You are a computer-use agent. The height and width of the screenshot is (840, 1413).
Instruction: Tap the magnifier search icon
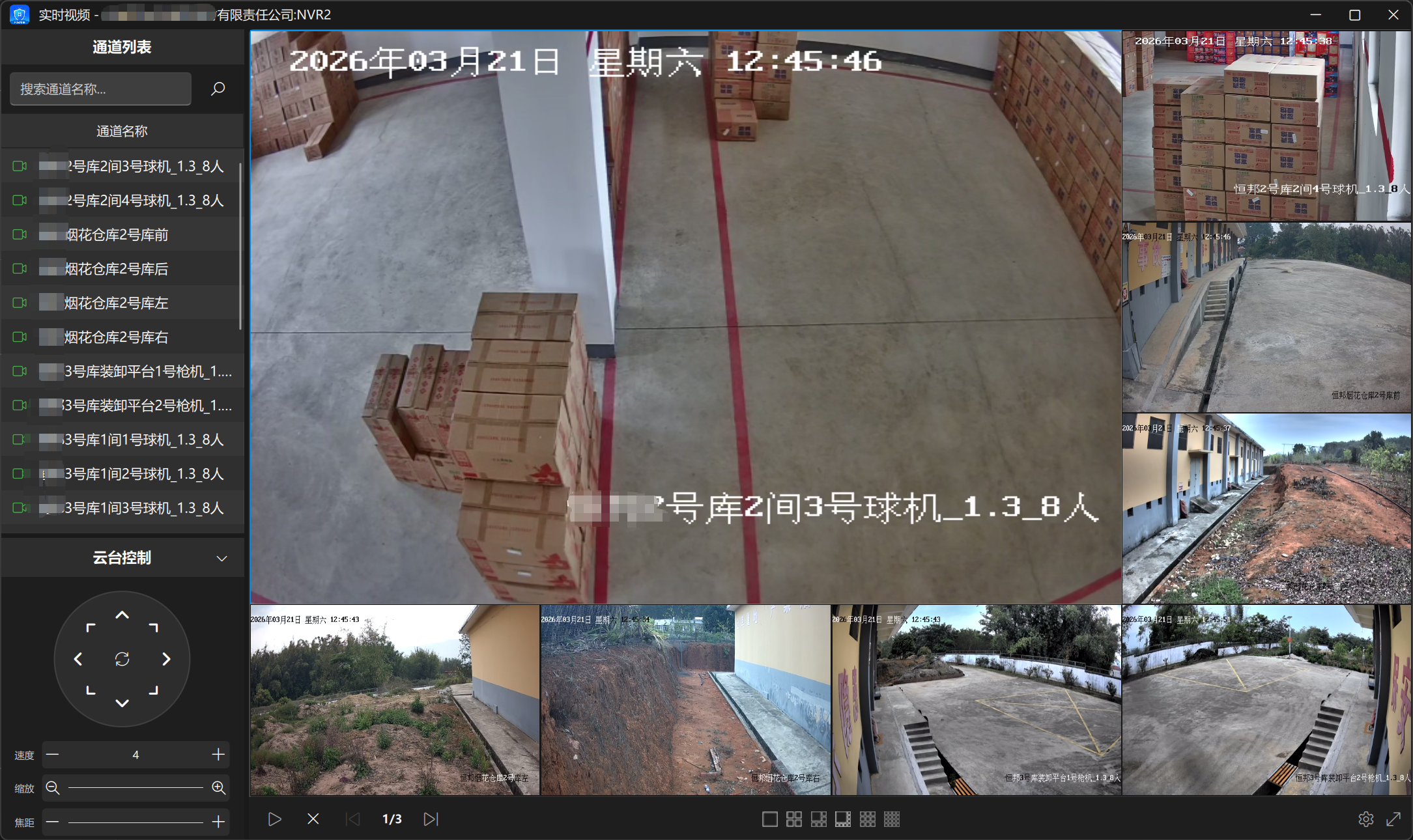[218, 89]
